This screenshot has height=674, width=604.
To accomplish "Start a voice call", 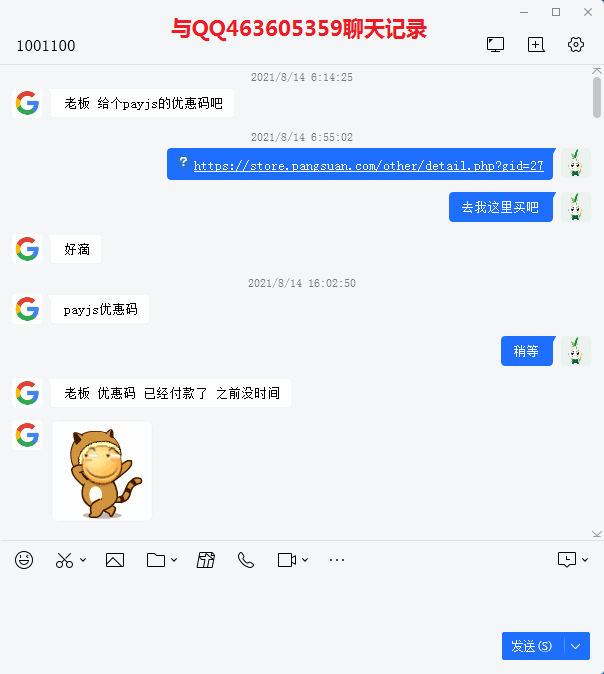I will (x=246, y=560).
